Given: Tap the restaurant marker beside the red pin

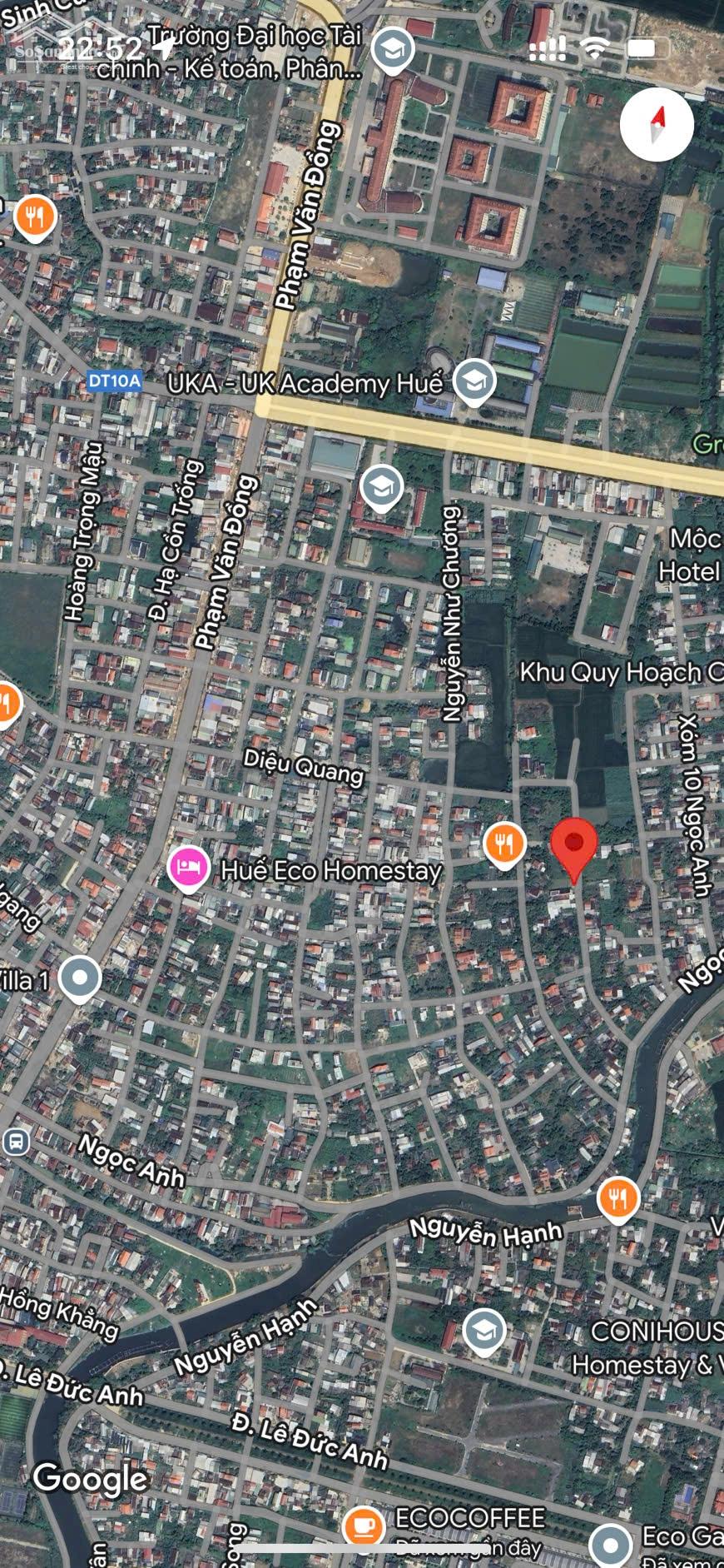Looking at the screenshot, I should [504, 844].
